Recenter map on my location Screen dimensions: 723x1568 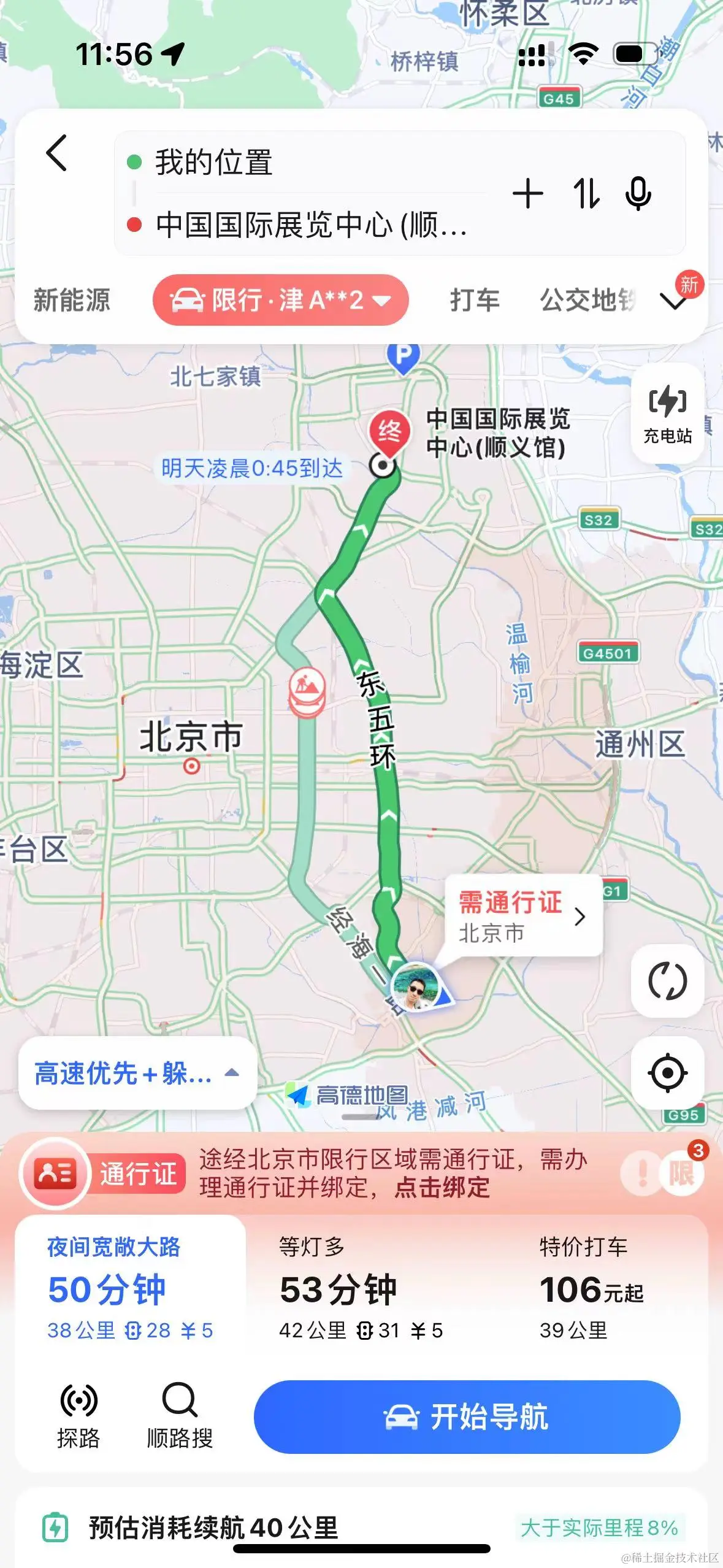click(x=667, y=1073)
